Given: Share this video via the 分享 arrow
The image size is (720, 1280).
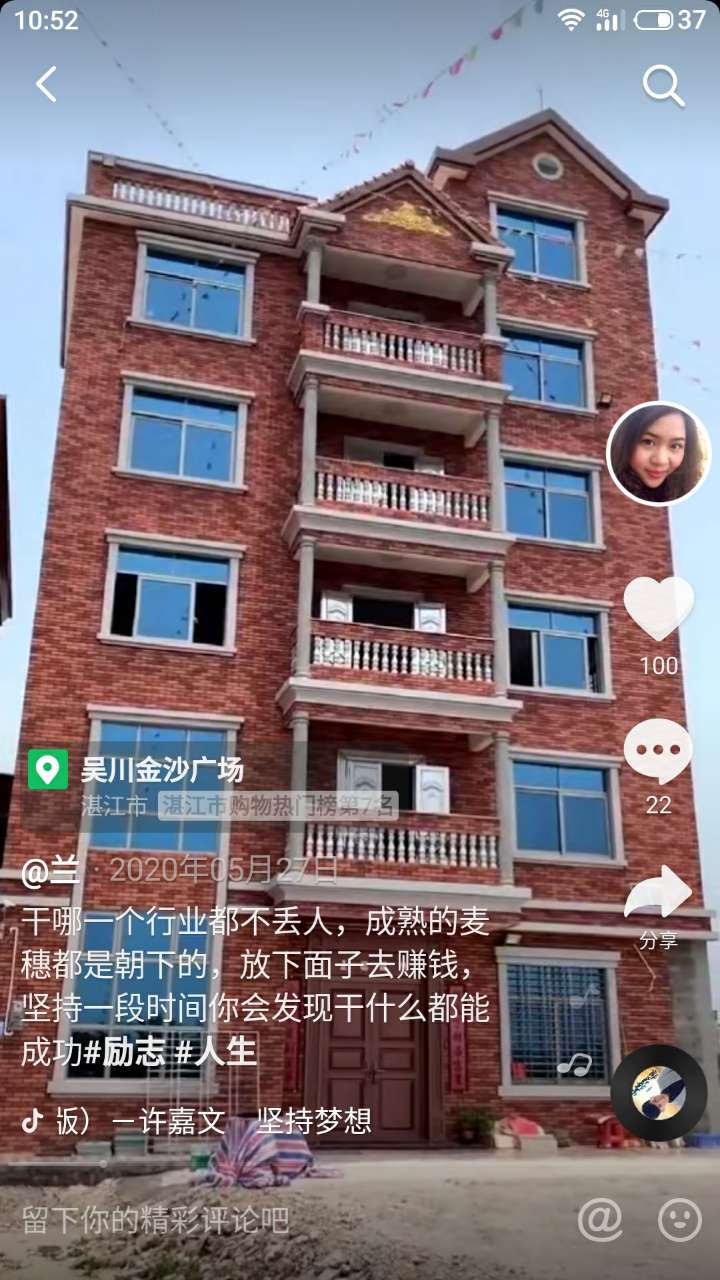Looking at the screenshot, I should [x=658, y=895].
